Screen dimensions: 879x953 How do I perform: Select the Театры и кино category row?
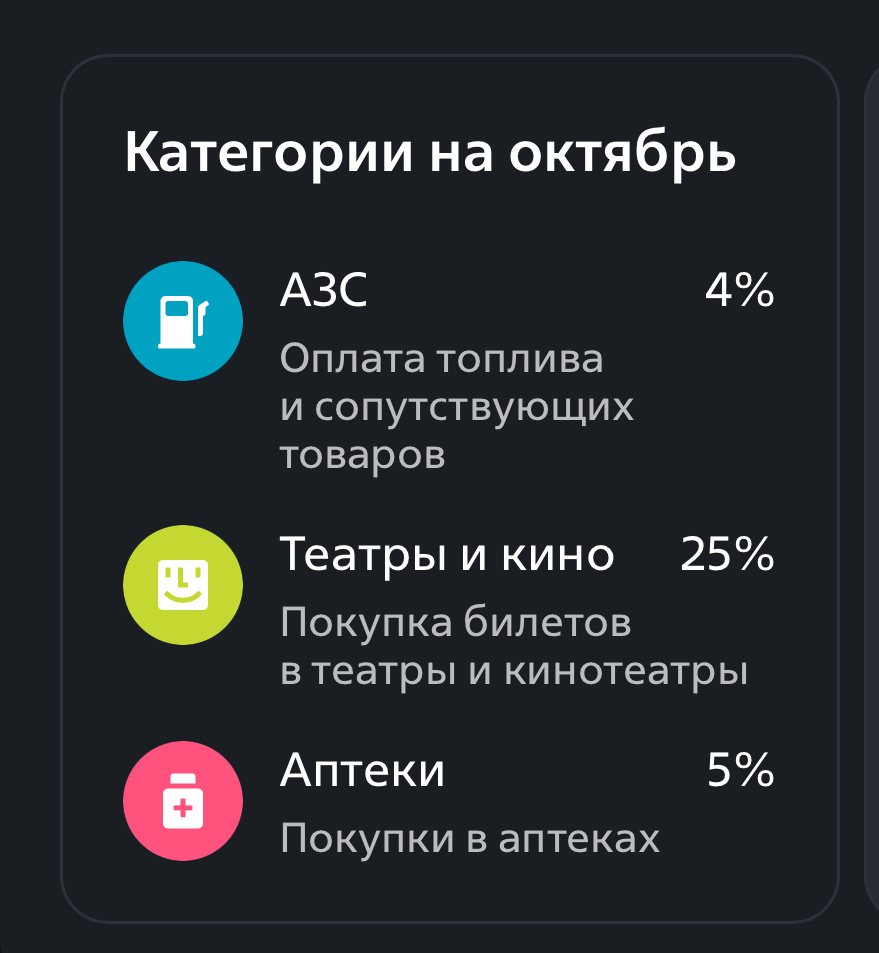449,610
